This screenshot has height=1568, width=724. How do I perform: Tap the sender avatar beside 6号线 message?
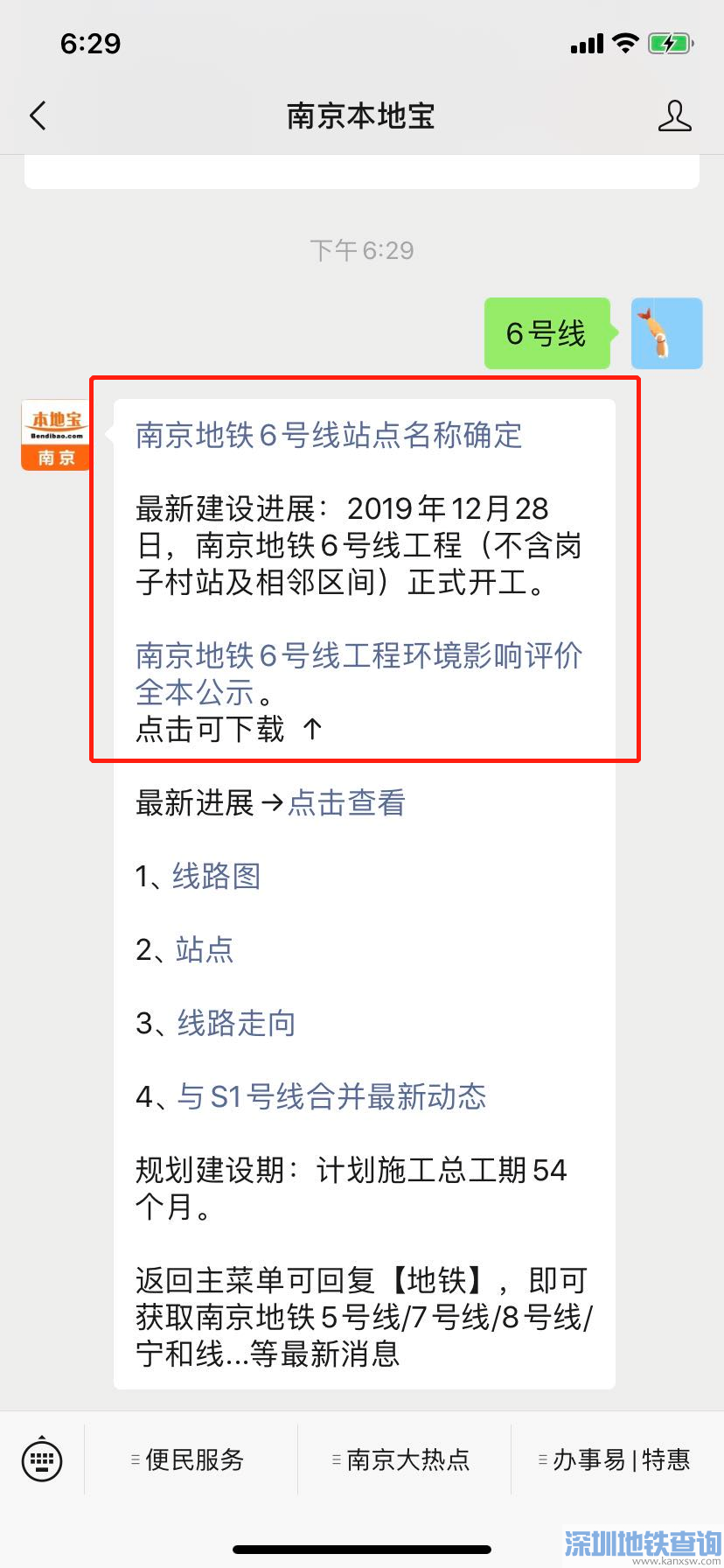[666, 333]
